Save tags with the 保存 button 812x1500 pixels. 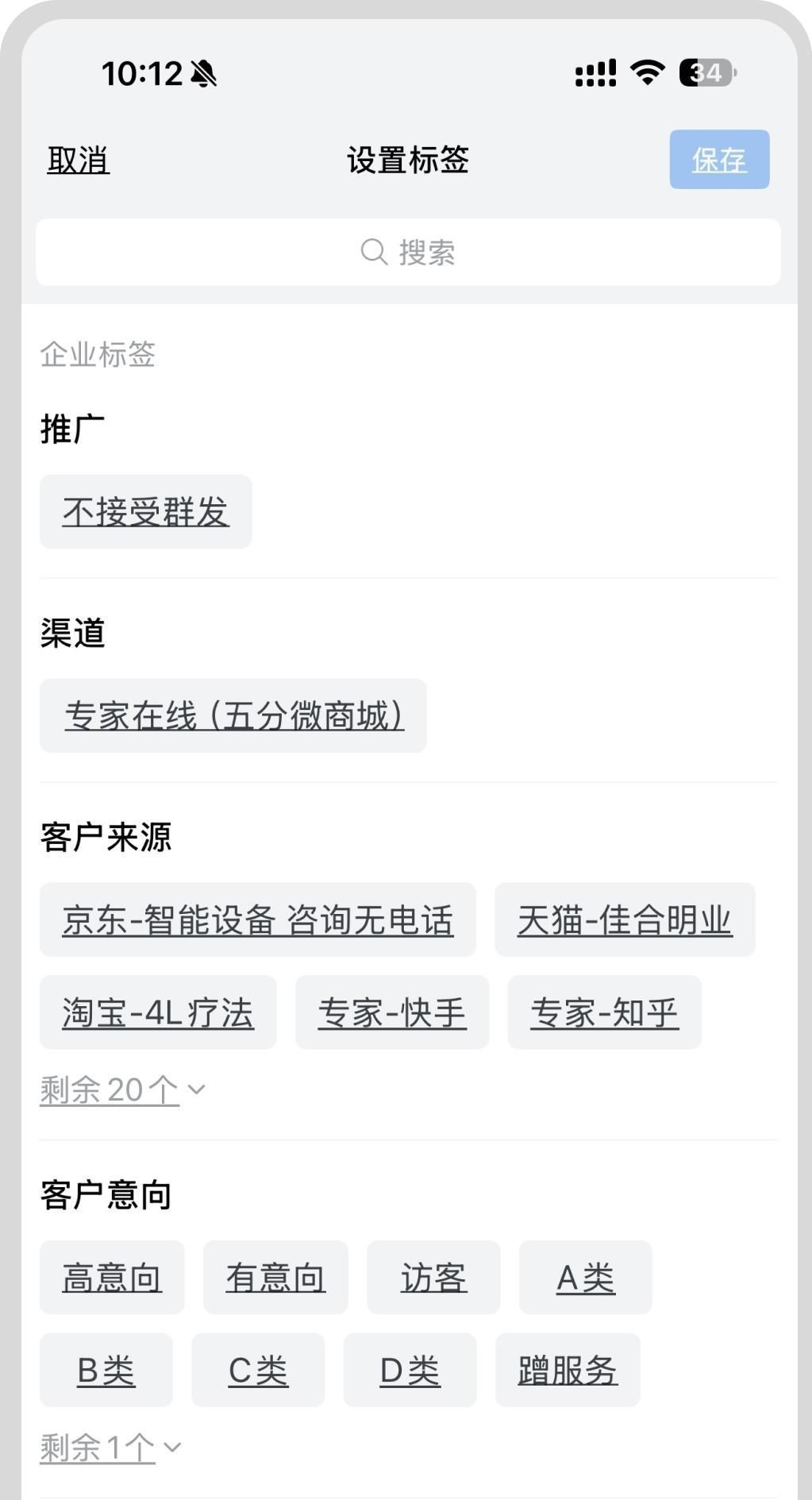coord(718,160)
